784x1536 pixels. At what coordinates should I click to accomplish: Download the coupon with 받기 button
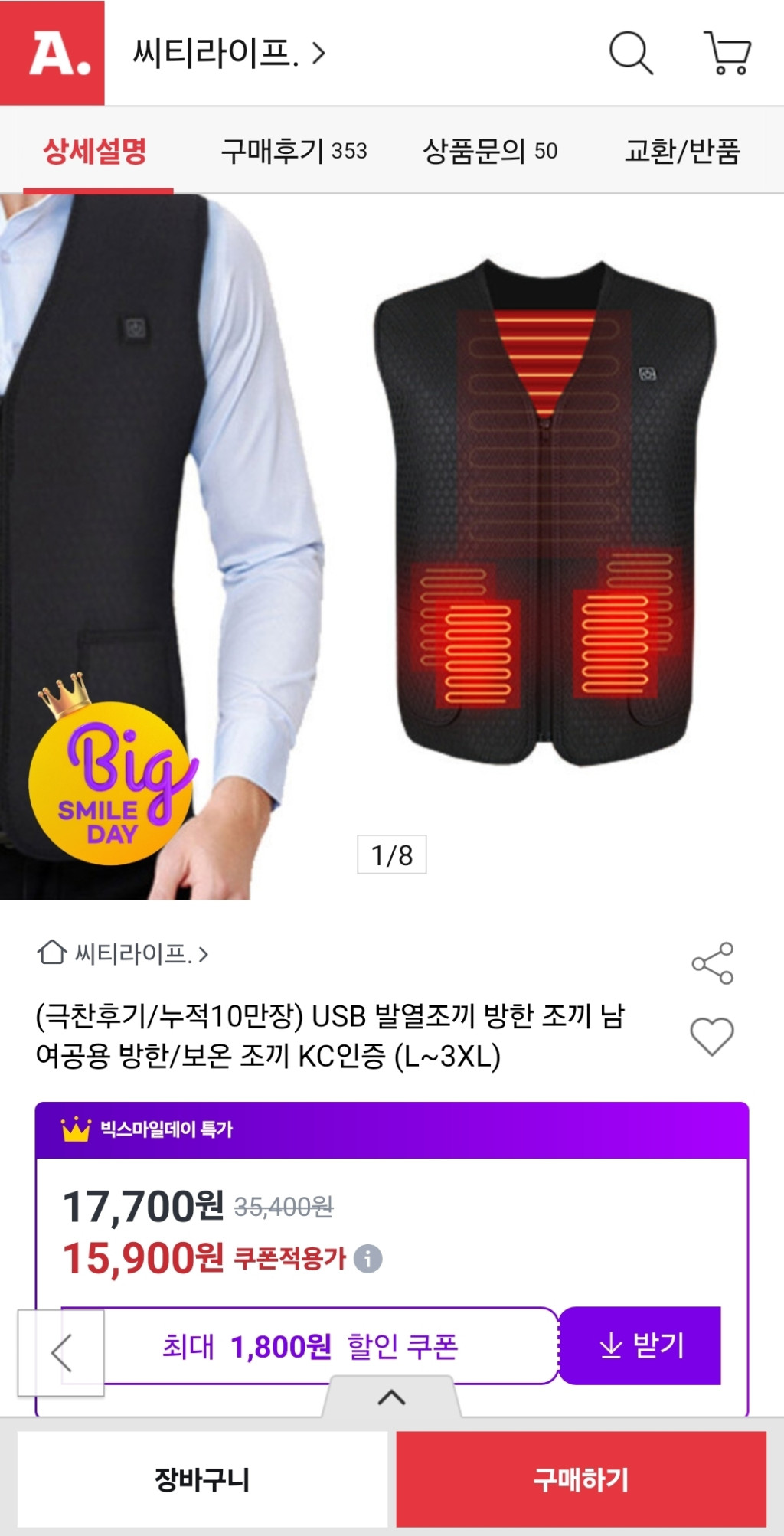click(x=641, y=1345)
